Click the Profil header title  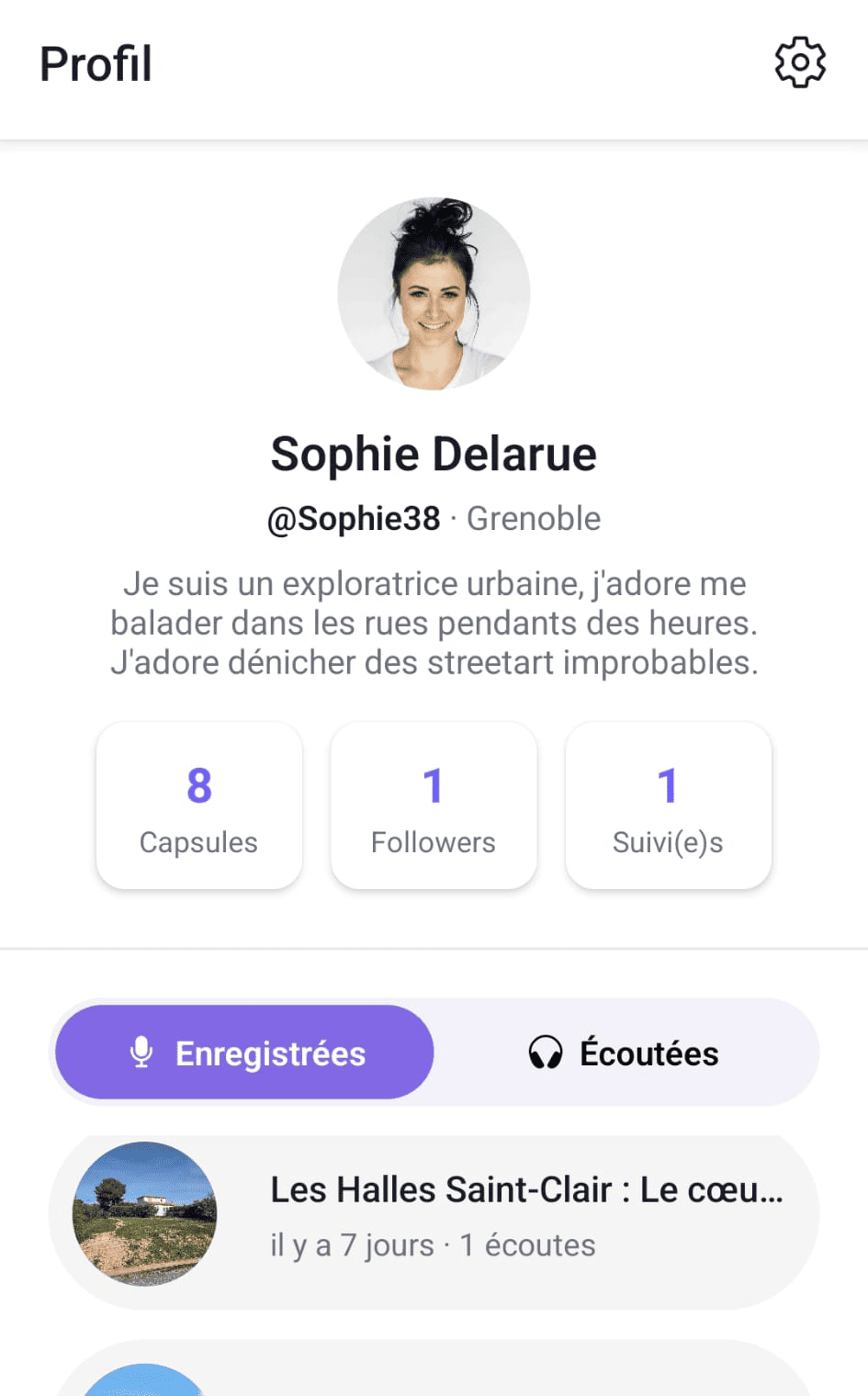pos(95,62)
